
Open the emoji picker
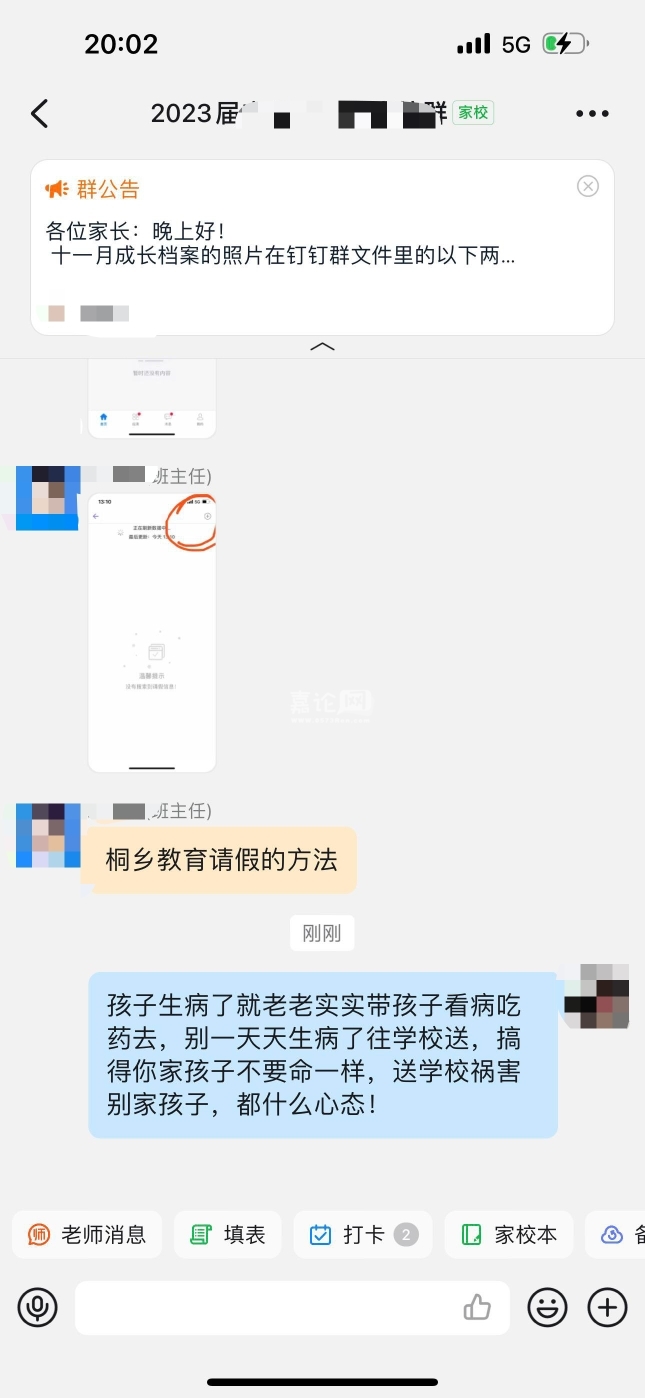tap(547, 1307)
